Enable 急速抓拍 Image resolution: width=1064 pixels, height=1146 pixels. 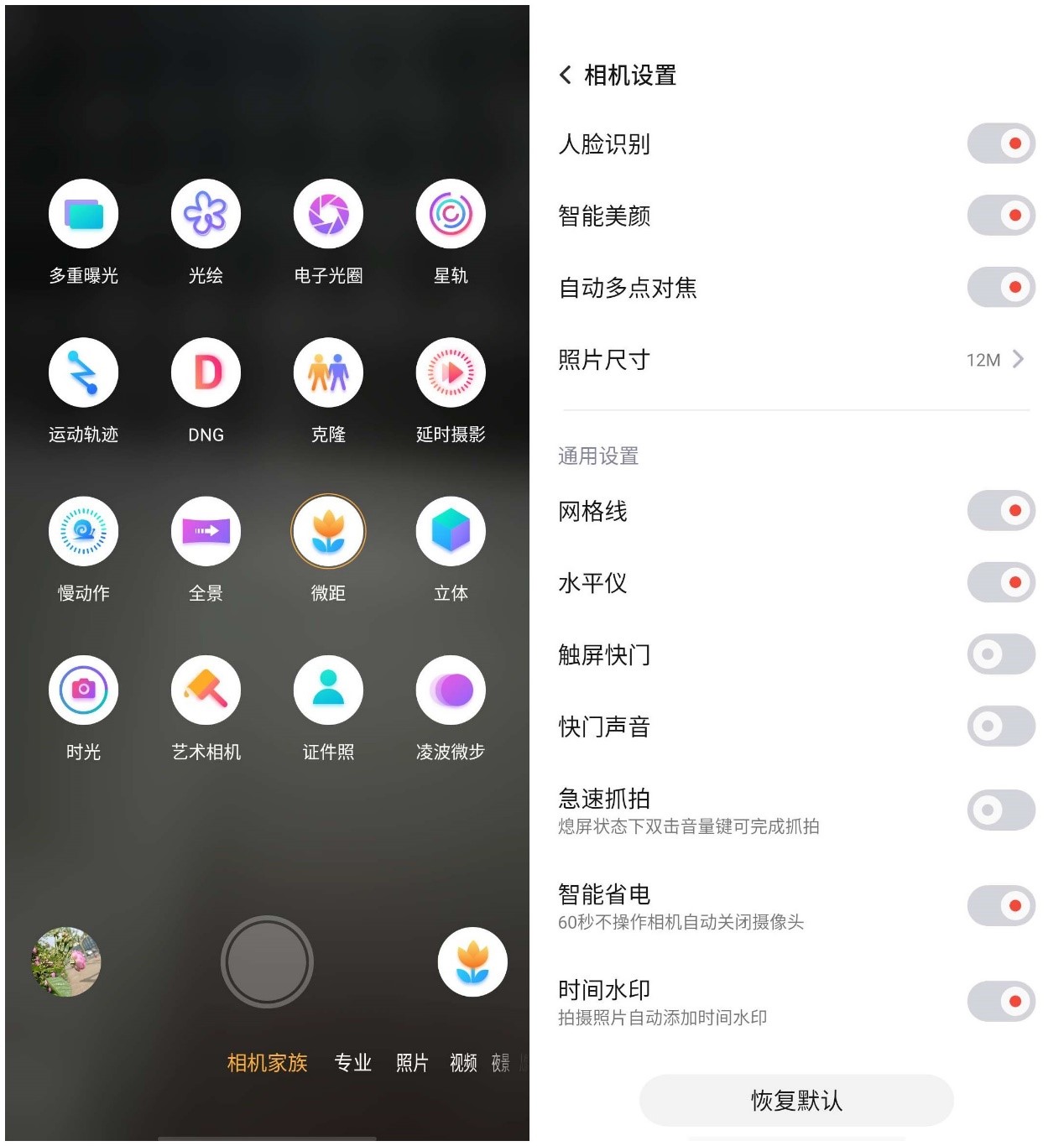1000,810
